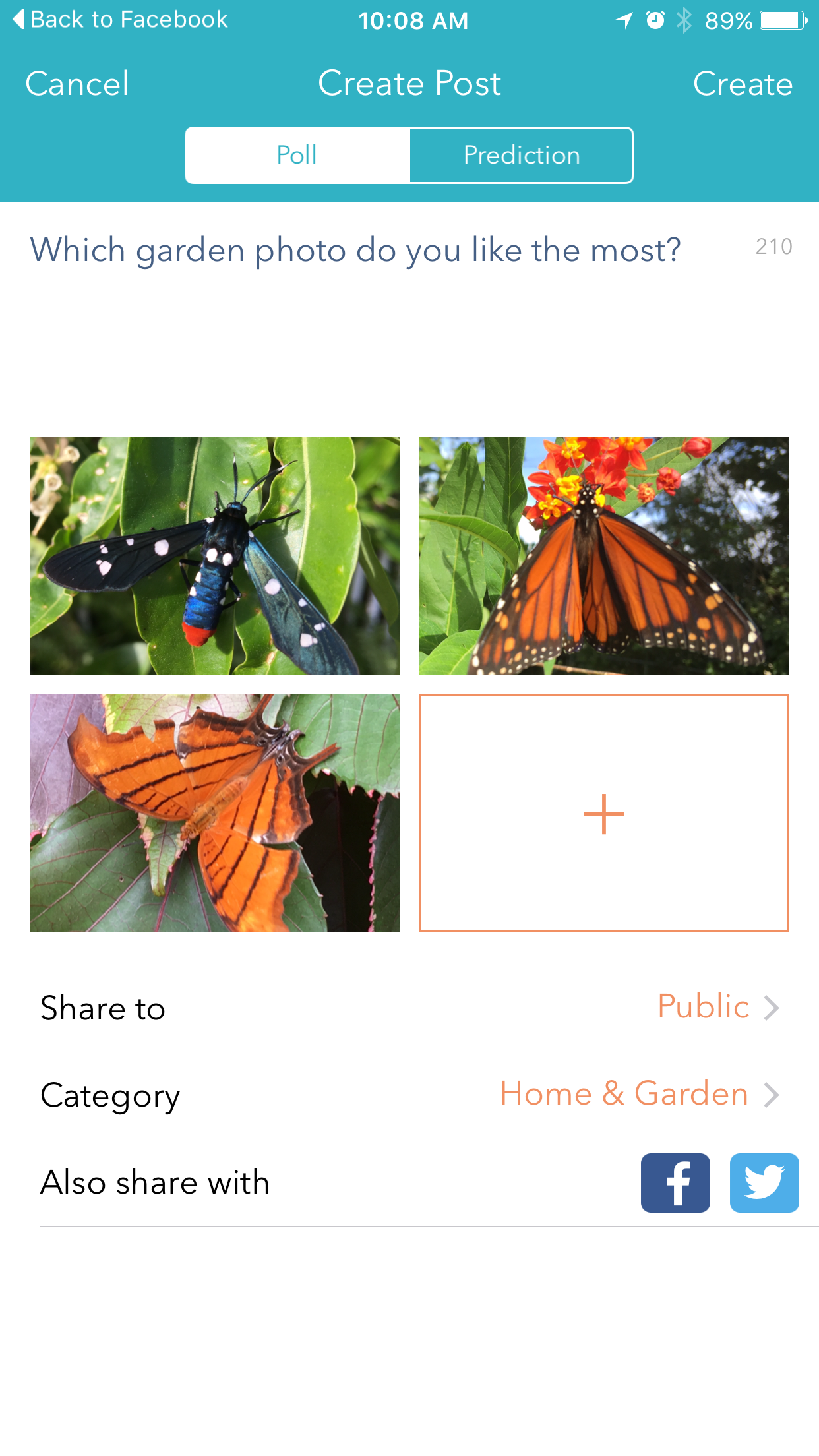
Task: Change the Home & Garden category
Action: tap(638, 1094)
